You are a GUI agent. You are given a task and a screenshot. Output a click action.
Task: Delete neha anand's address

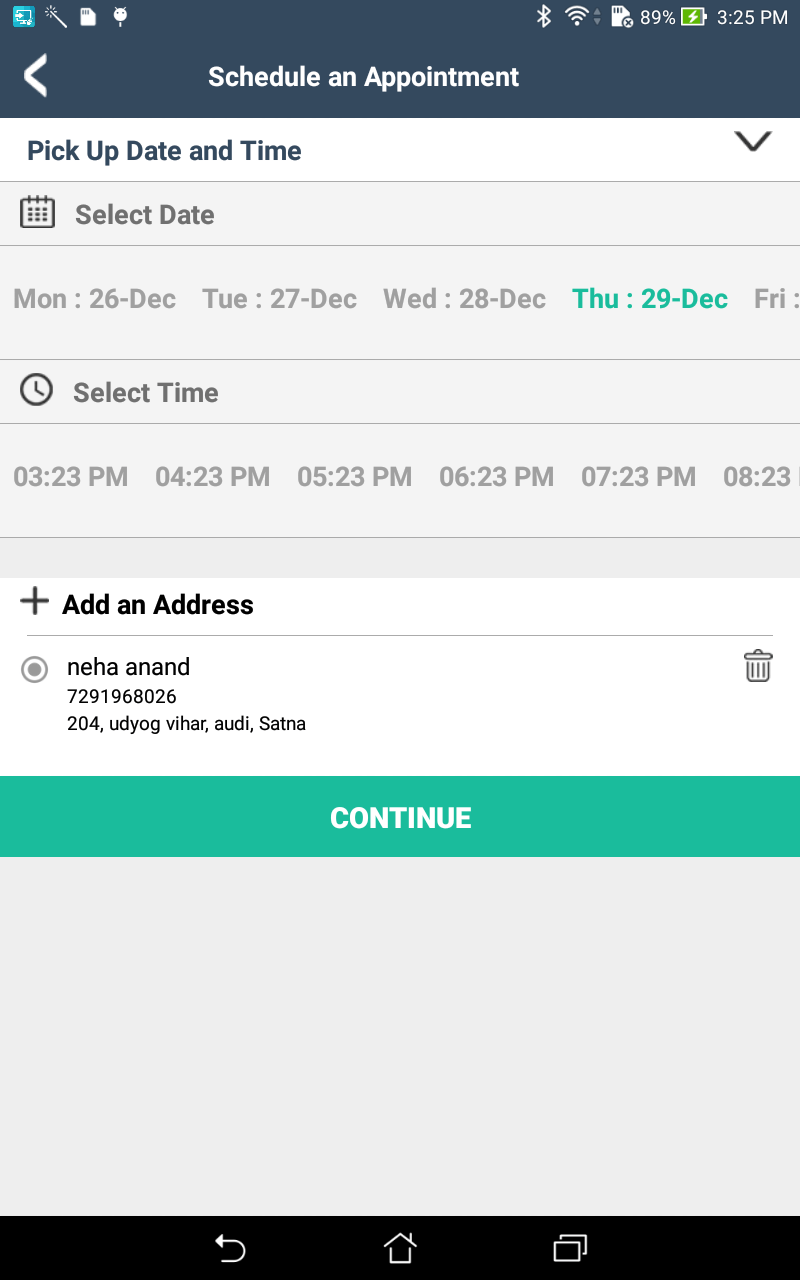pyautogui.click(x=758, y=666)
